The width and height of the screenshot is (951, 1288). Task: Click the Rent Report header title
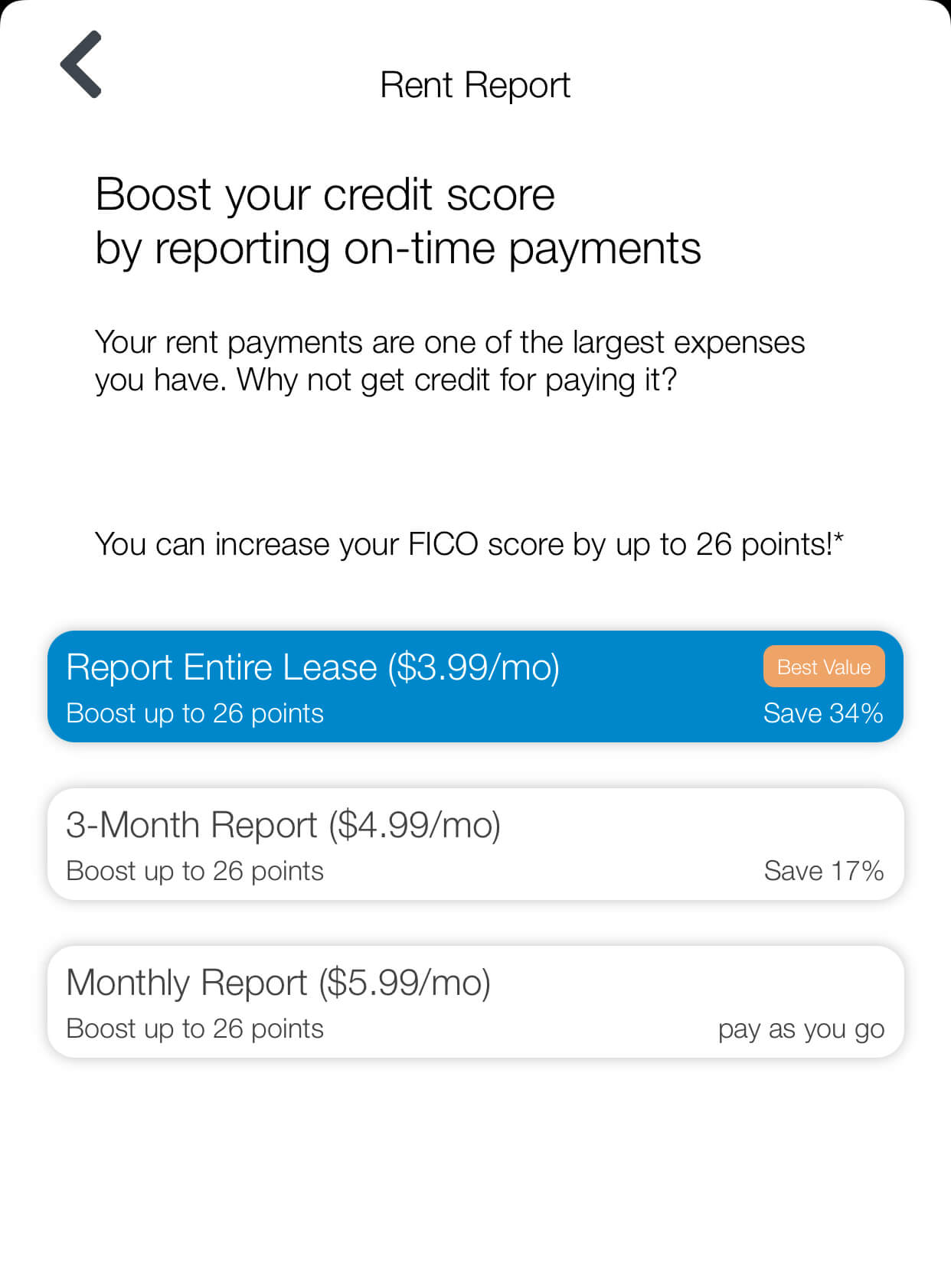coord(475,84)
